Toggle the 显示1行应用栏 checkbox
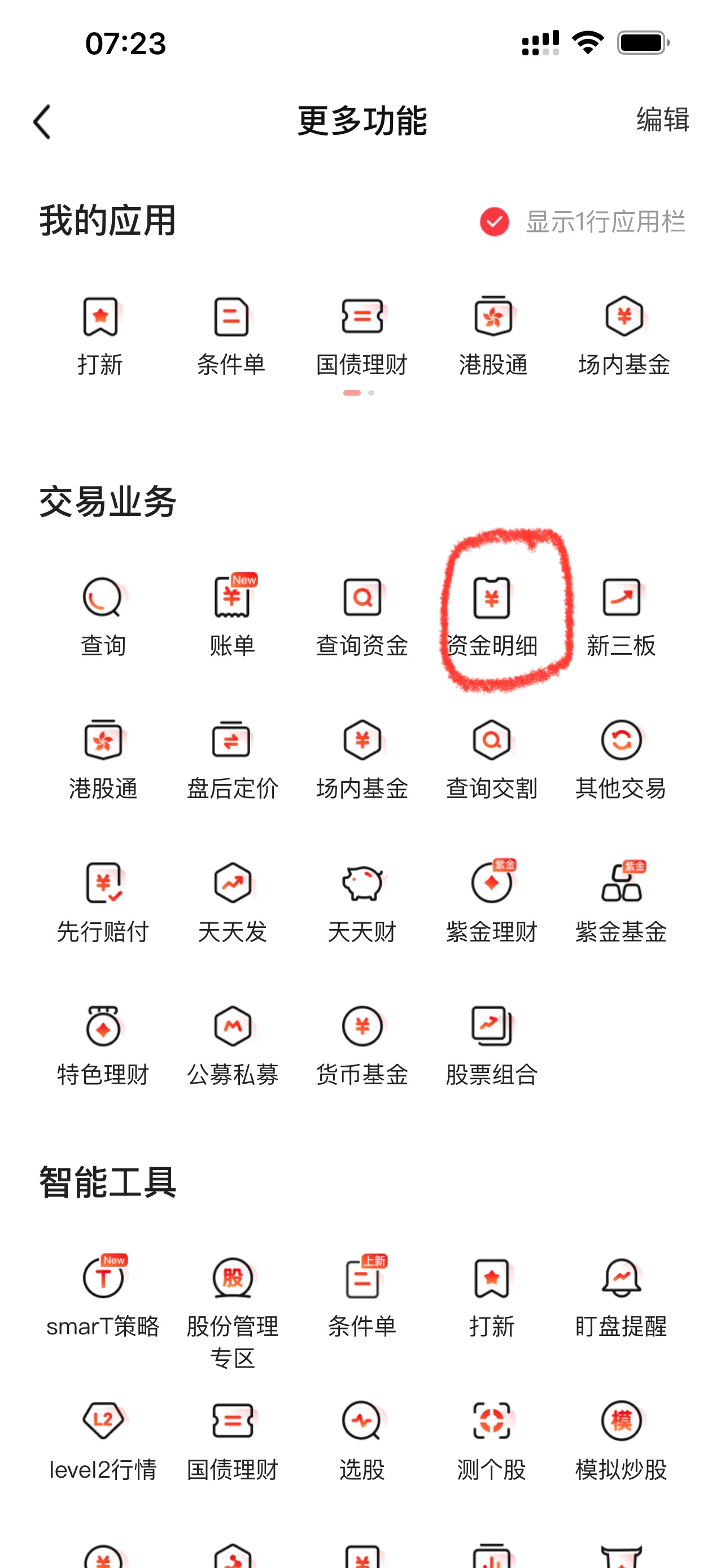The width and height of the screenshot is (725, 1568). [494, 222]
